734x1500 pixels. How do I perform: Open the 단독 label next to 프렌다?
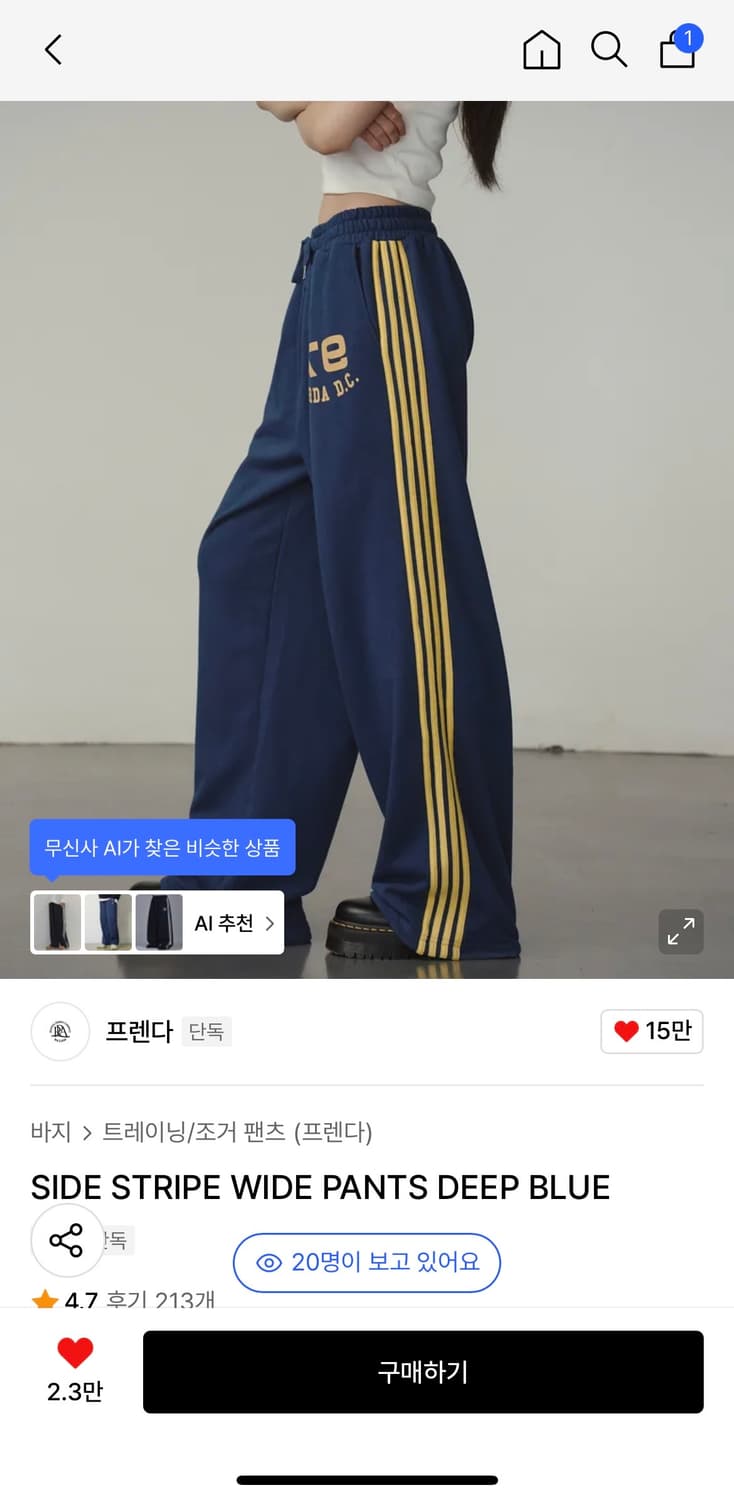tap(207, 1032)
